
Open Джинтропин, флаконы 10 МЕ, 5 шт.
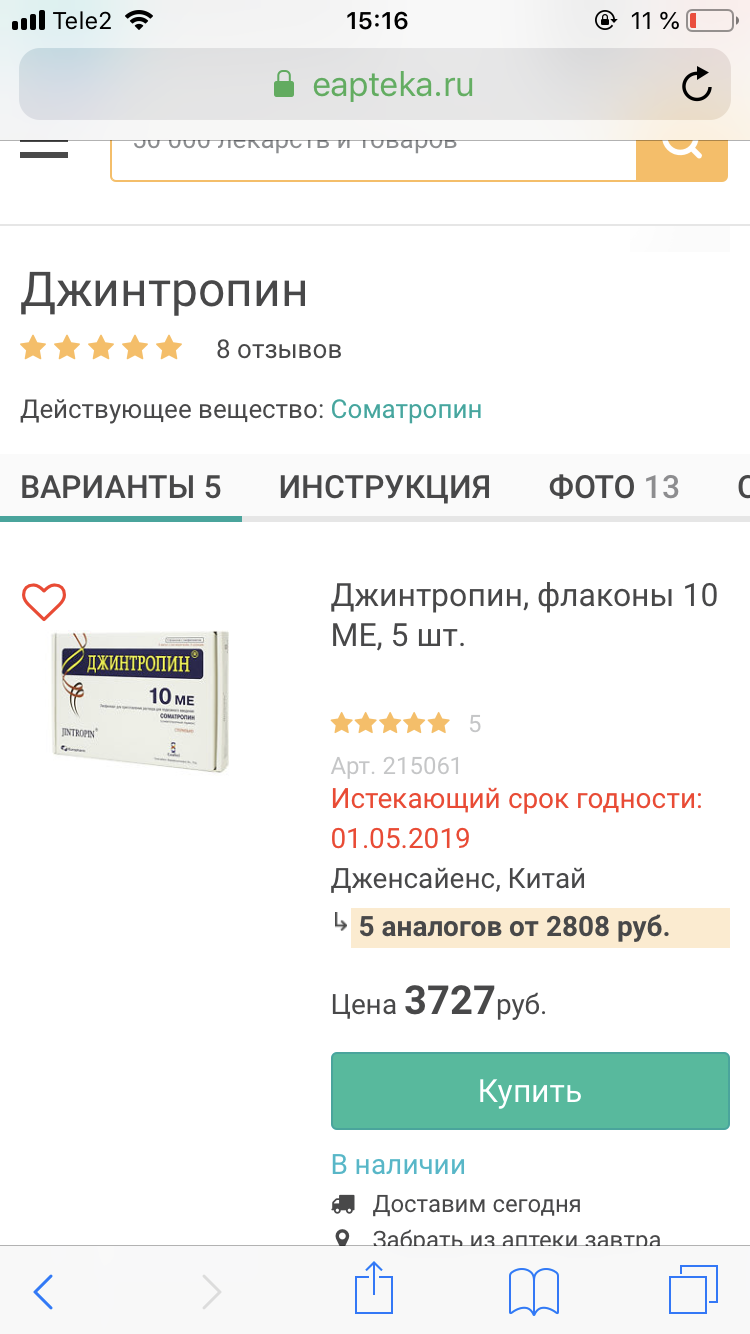pos(525,615)
